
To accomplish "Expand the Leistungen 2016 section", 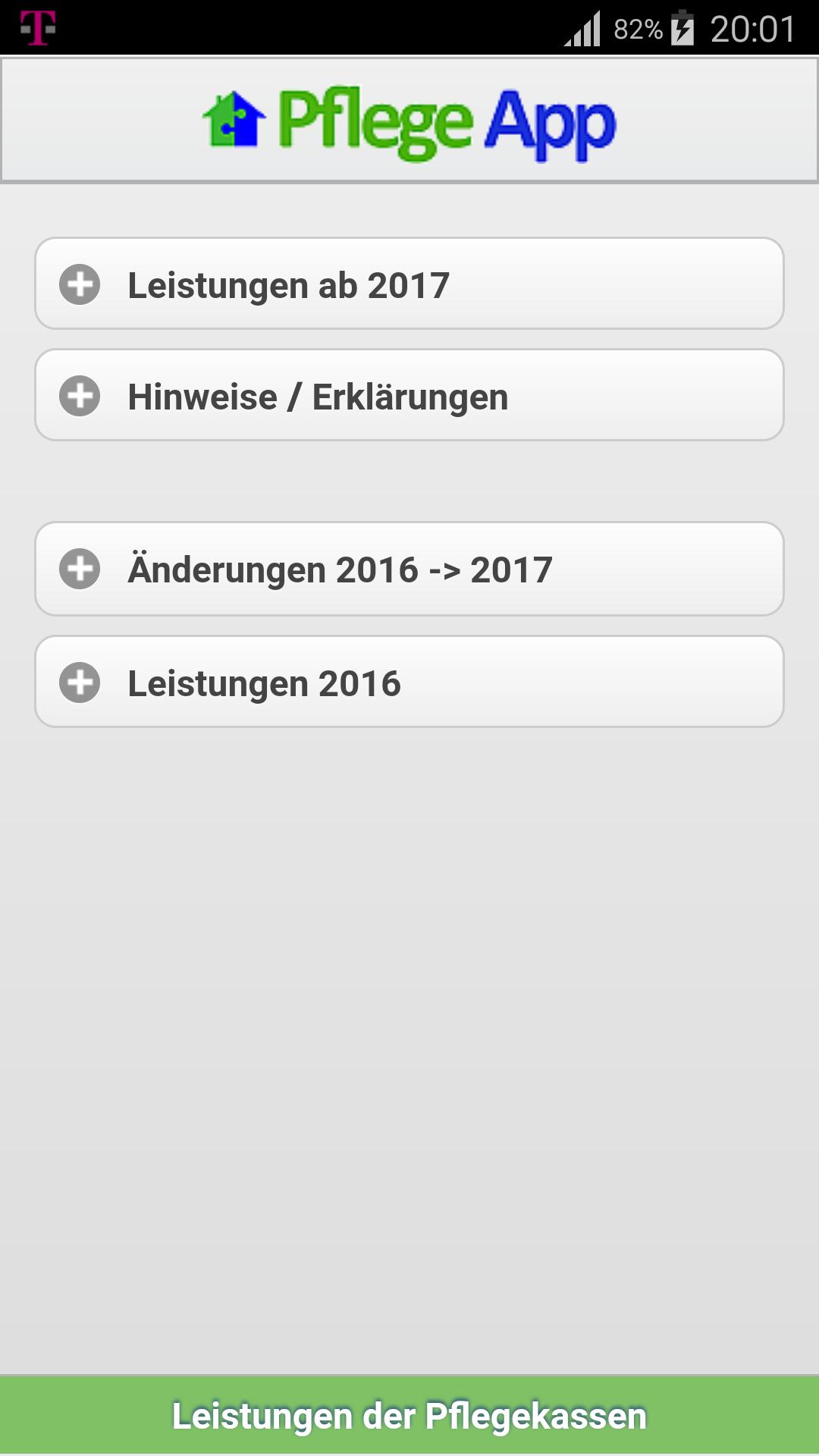I will point(409,683).
